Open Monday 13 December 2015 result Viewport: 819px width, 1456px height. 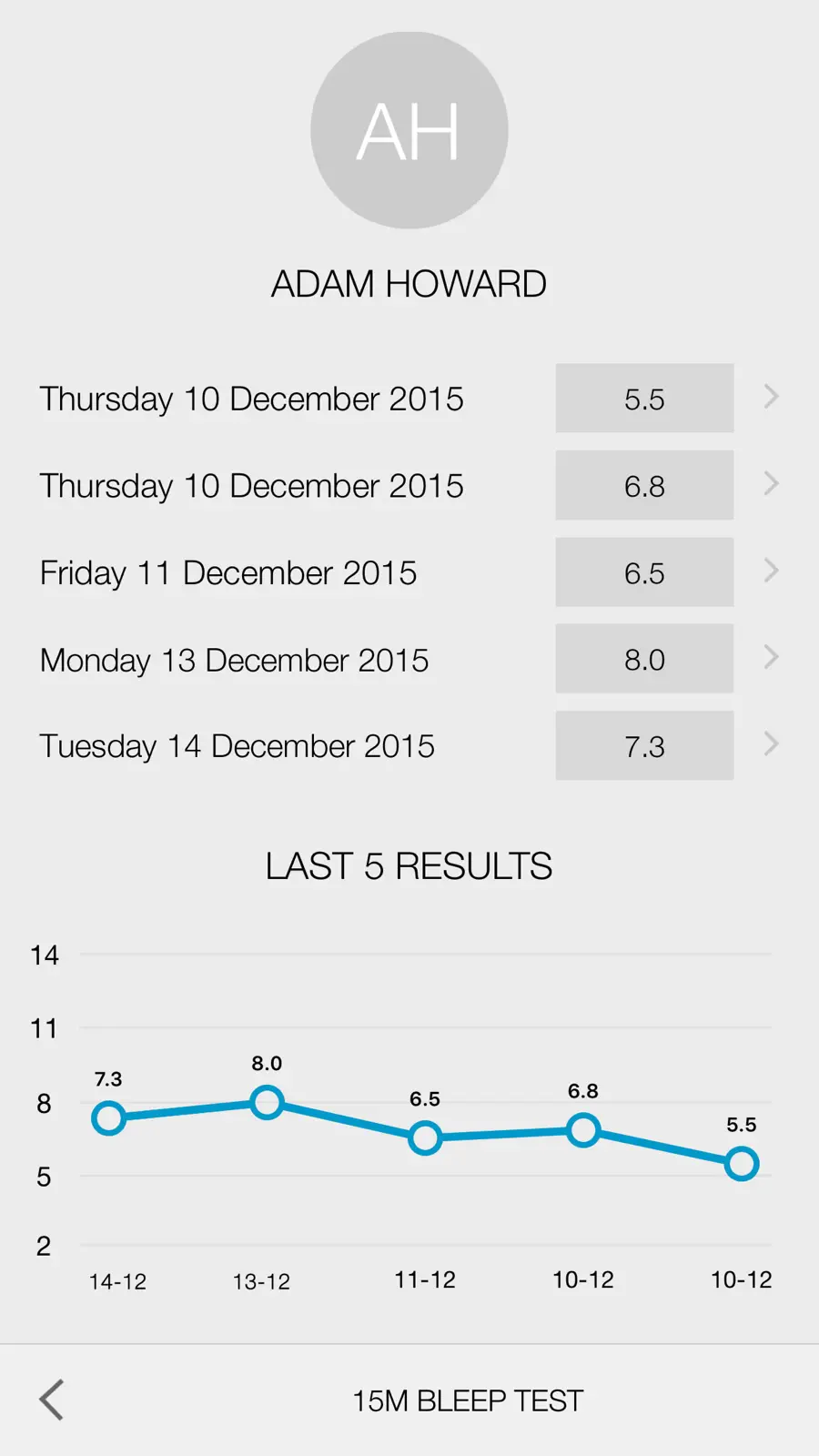point(409,659)
